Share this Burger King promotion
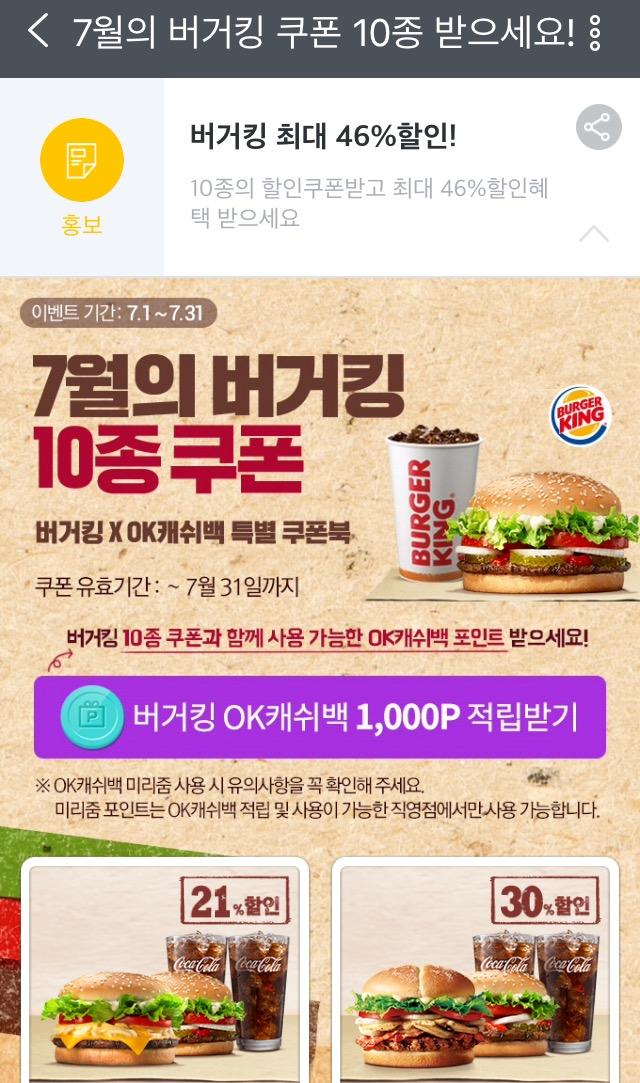The image size is (640, 1083). [x=598, y=128]
